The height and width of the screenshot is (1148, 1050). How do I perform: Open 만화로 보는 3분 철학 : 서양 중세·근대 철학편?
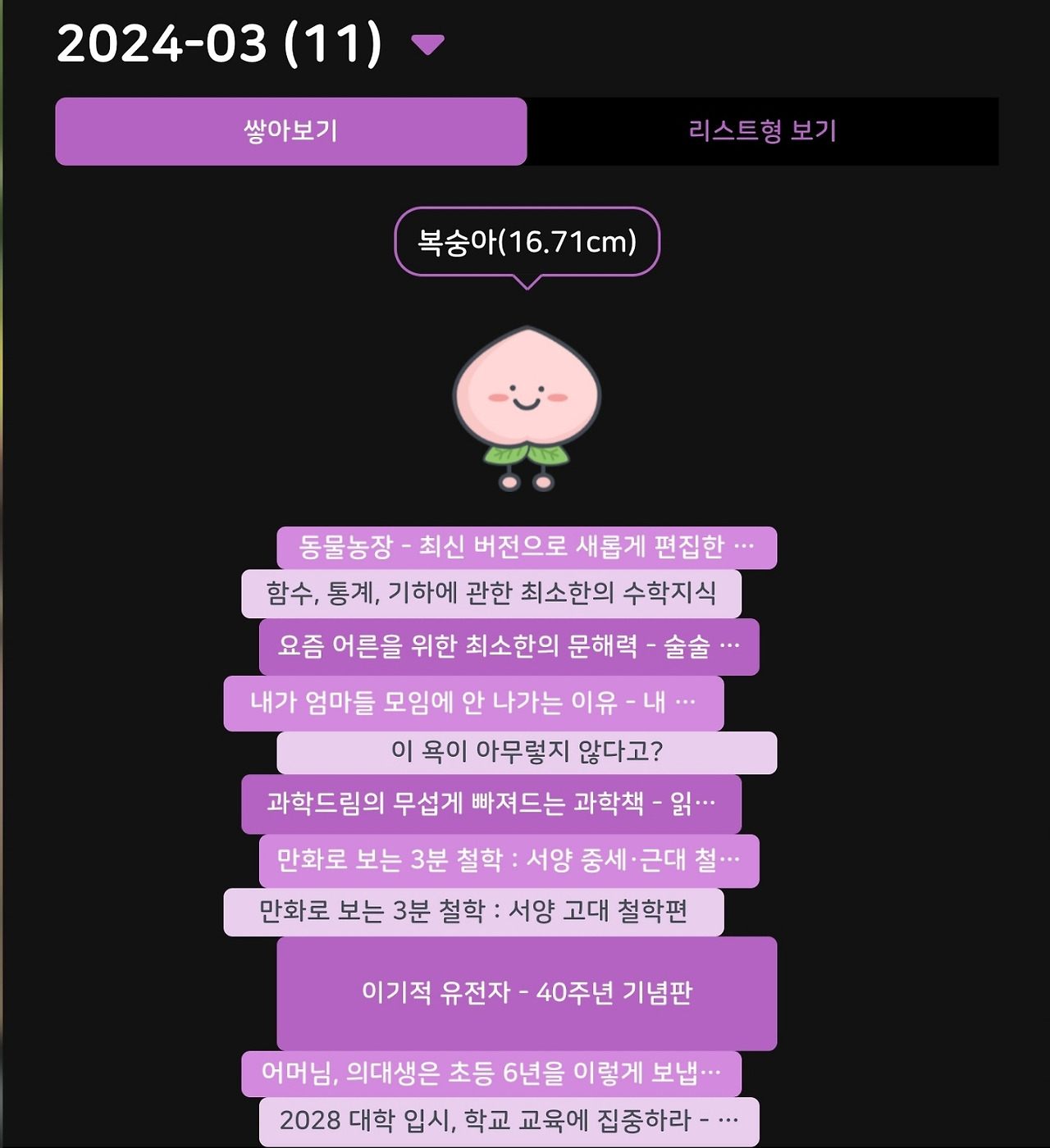509,860
